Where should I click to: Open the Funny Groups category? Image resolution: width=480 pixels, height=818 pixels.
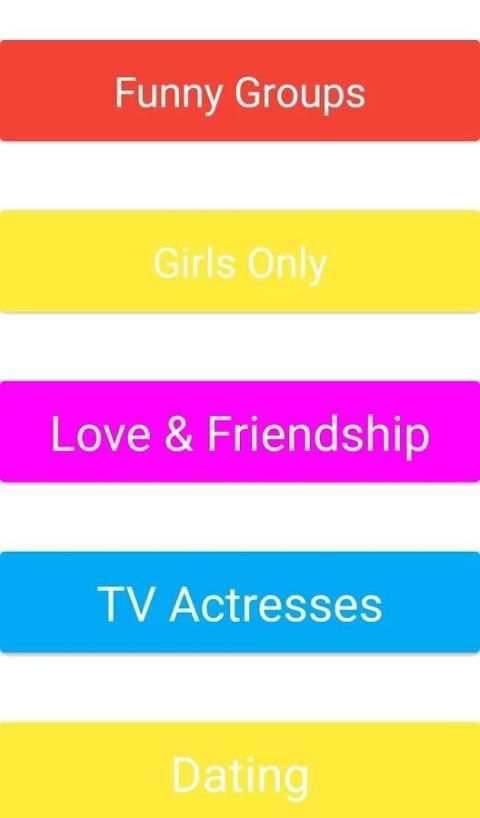tap(240, 90)
